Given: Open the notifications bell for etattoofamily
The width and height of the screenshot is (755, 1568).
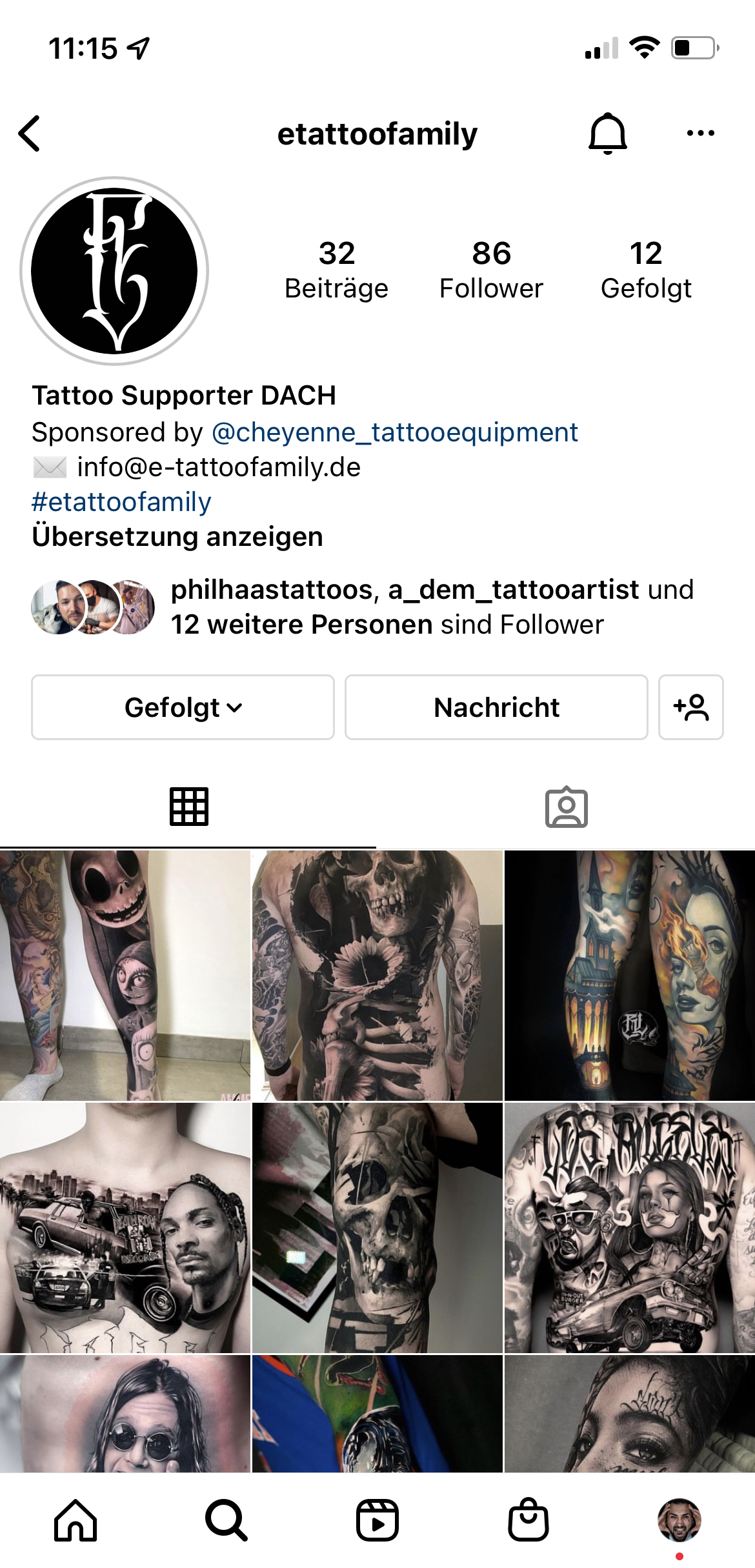Looking at the screenshot, I should click(x=607, y=134).
